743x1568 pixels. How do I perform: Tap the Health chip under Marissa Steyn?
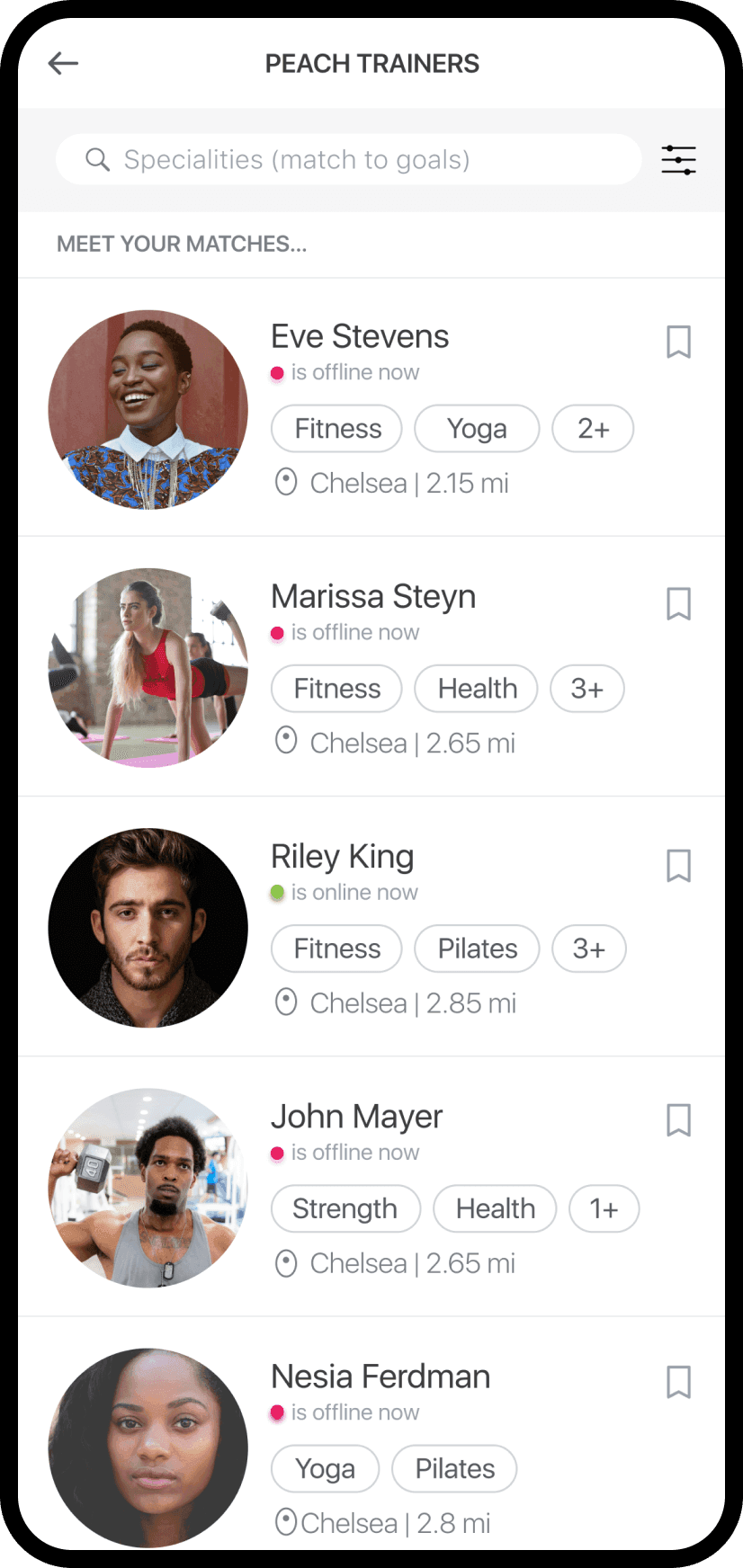coord(477,689)
